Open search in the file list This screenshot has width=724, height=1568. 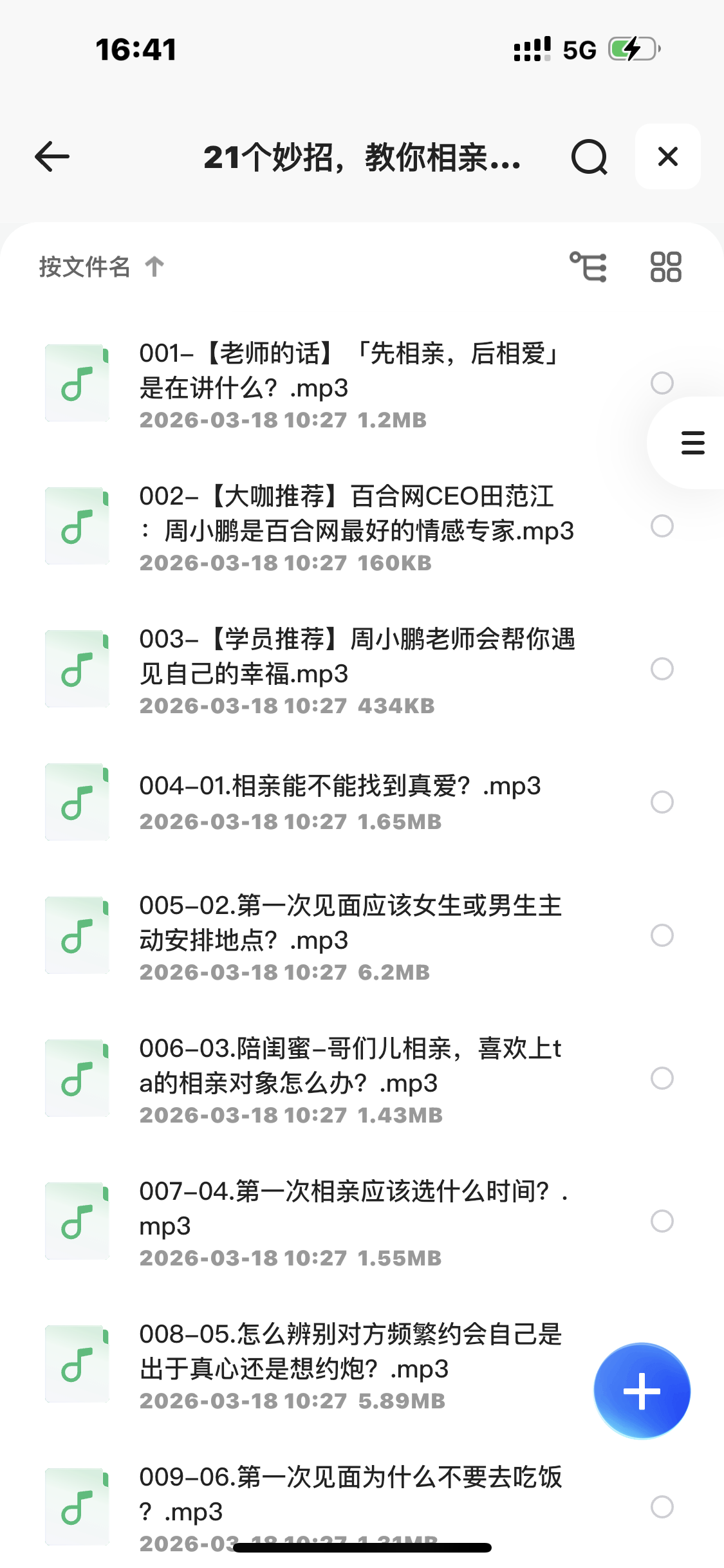tap(589, 158)
